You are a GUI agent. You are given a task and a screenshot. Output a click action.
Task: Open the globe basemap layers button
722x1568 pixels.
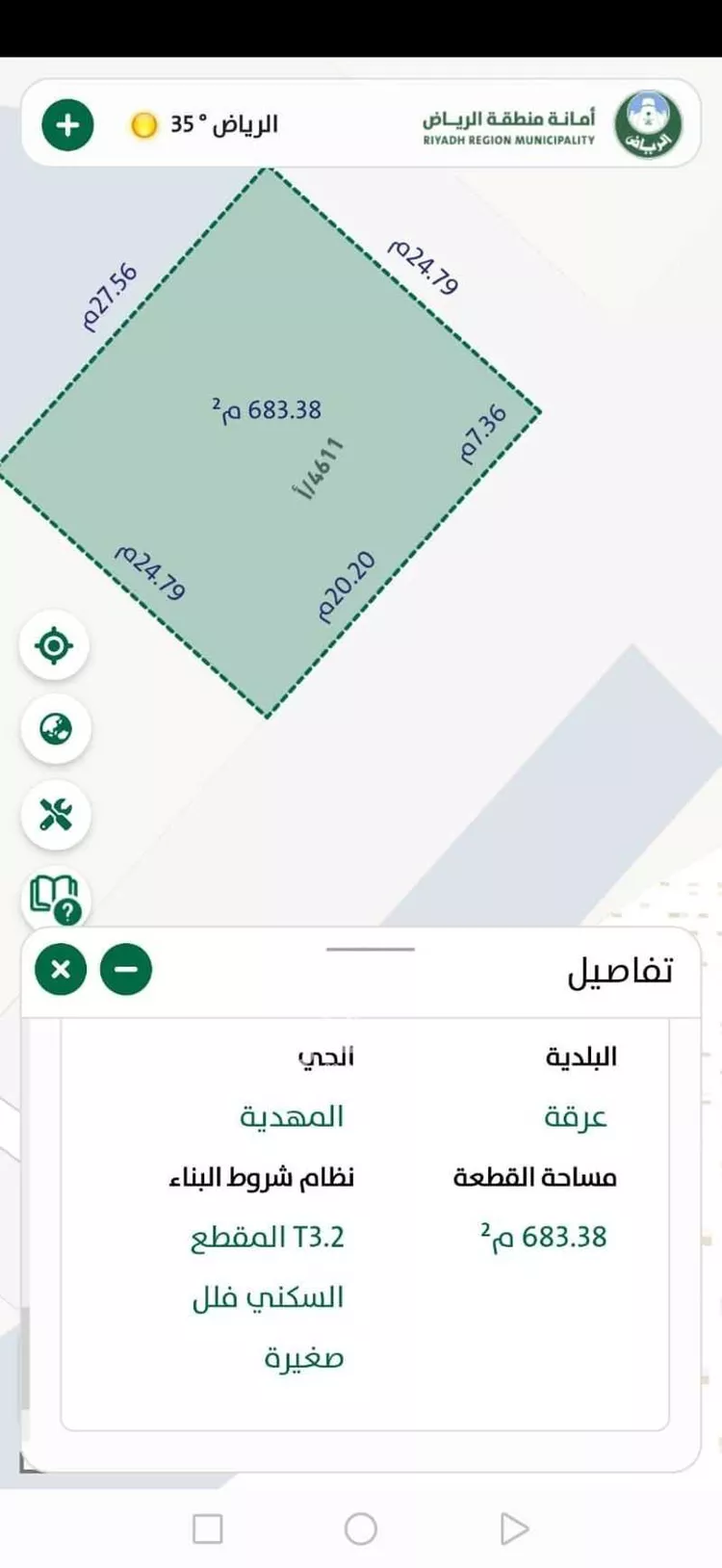pyautogui.click(x=56, y=729)
